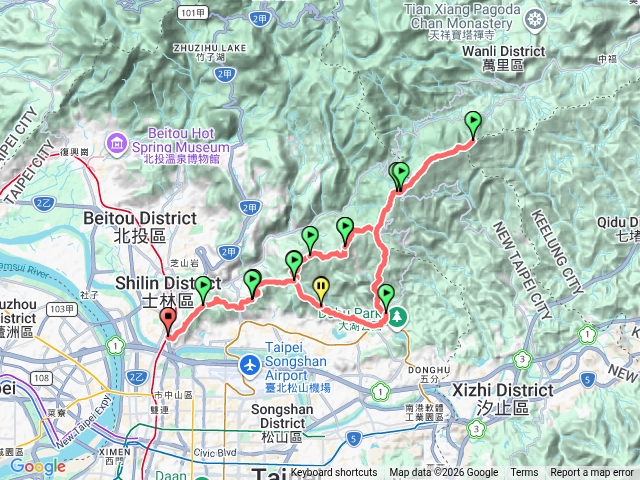Tap the yellow waypoint marker on the route

click(x=321, y=289)
